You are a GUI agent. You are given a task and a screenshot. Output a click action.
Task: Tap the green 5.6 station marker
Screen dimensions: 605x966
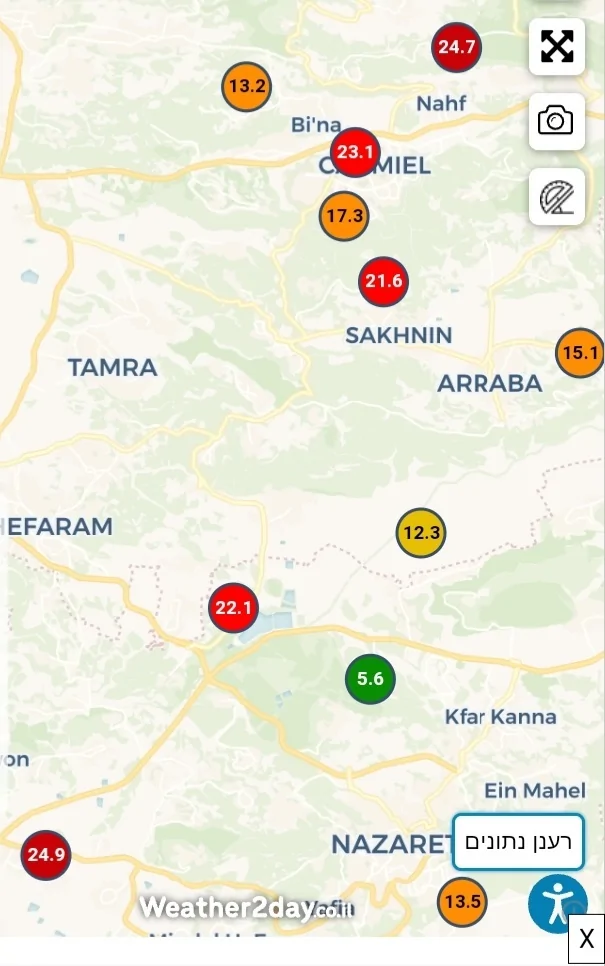371,680
